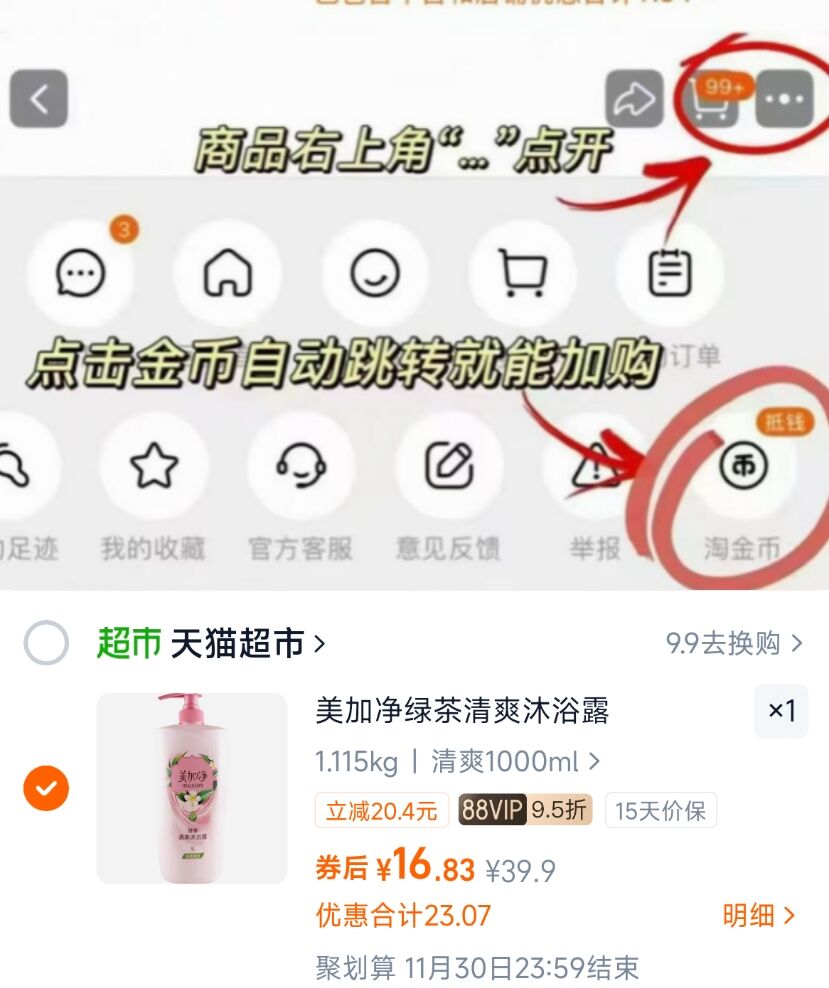Open top cart showing 99+ badge
The image size is (829, 988).
712,99
